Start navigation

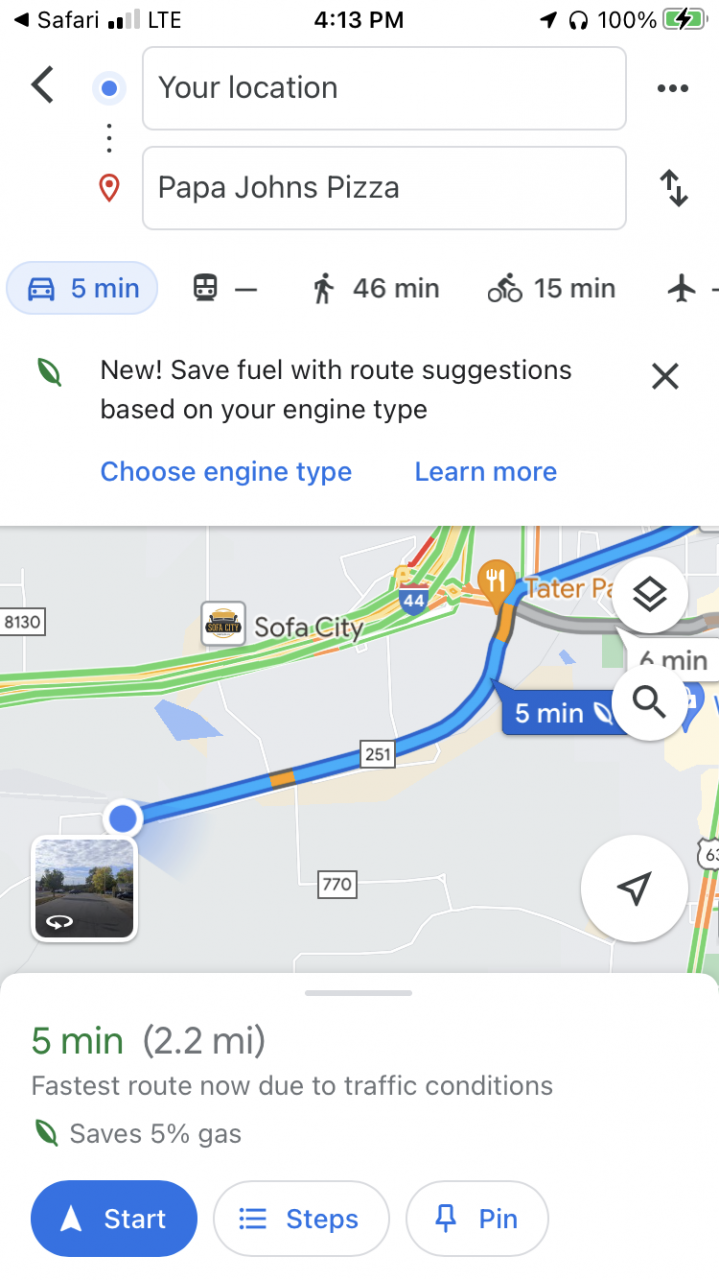(114, 1219)
